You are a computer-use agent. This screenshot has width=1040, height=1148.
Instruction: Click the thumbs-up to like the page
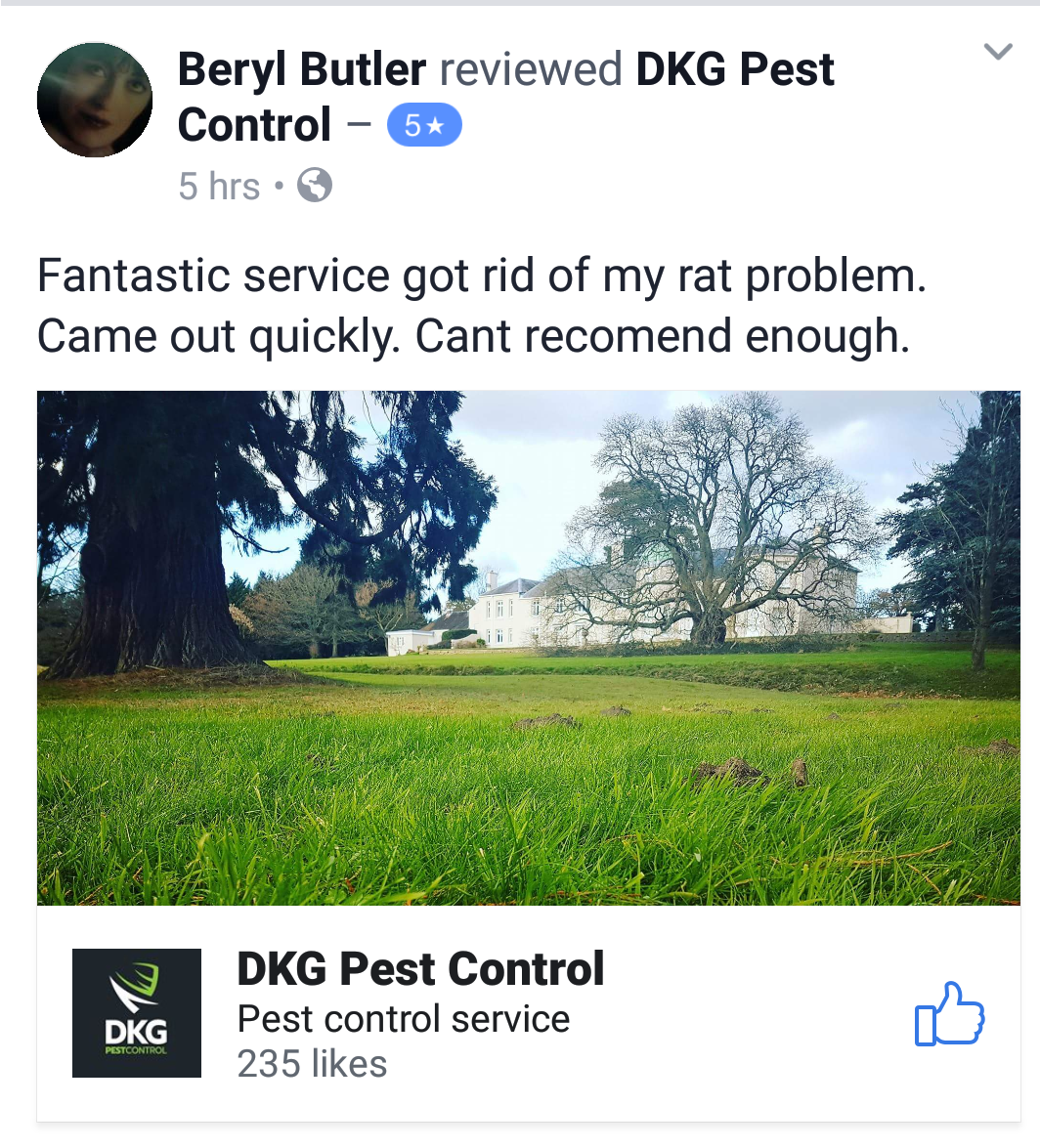pyautogui.click(x=950, y=1015)
